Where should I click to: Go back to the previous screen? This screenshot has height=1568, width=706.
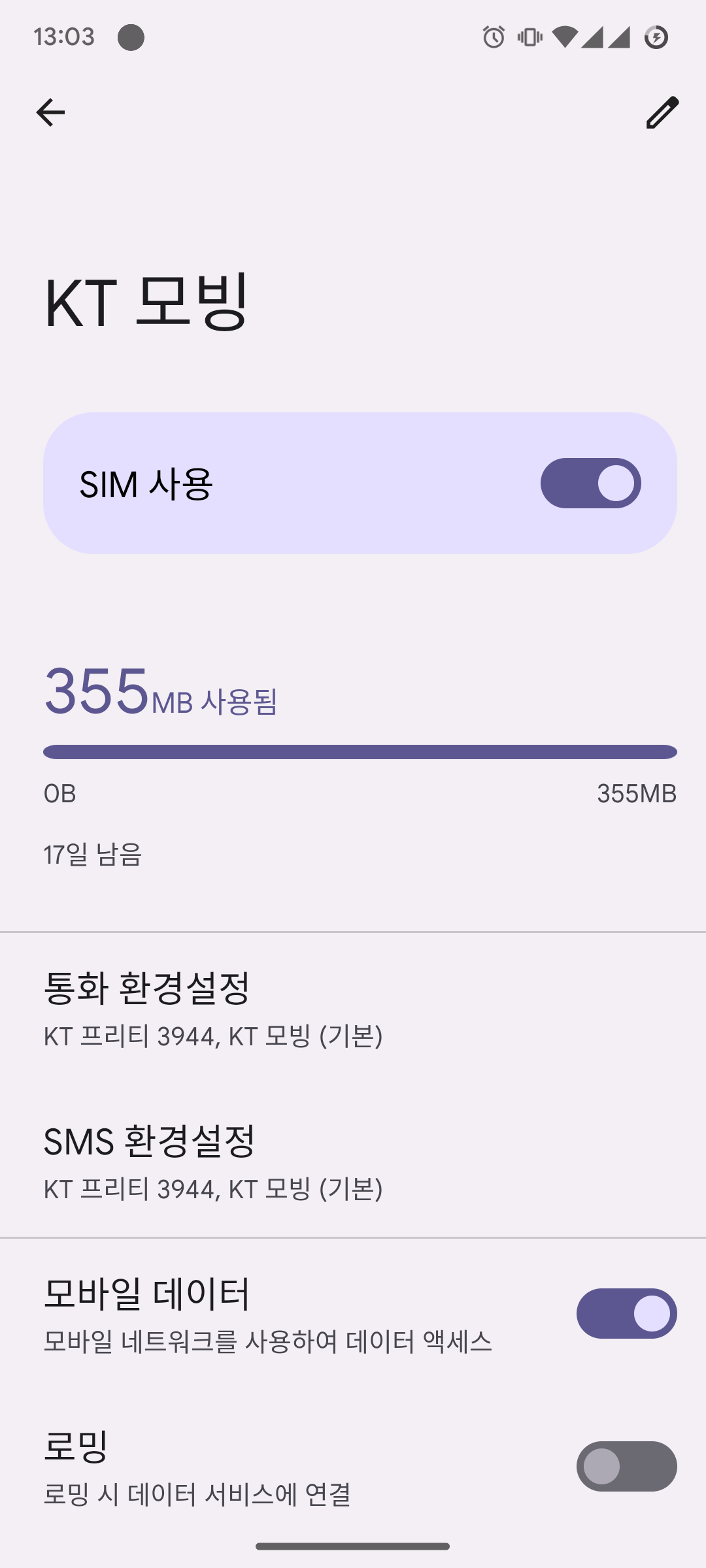click(x=50, y=112)
